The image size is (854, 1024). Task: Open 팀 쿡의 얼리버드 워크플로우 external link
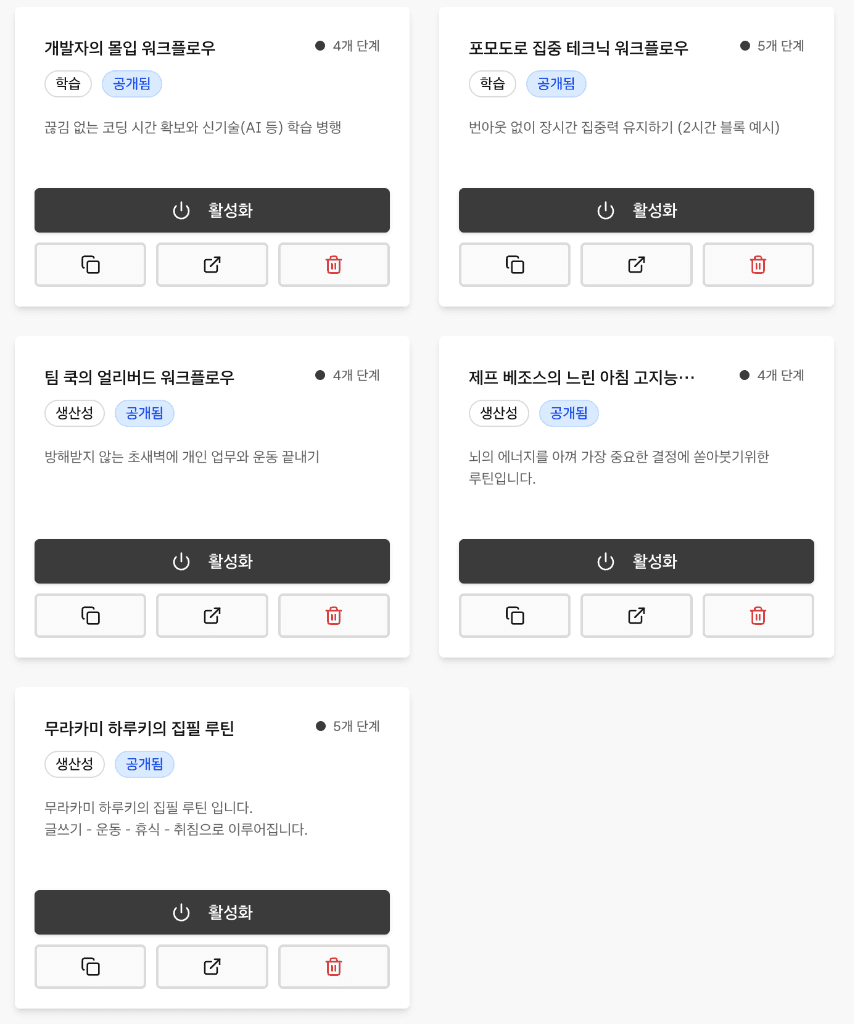[211, 615]
